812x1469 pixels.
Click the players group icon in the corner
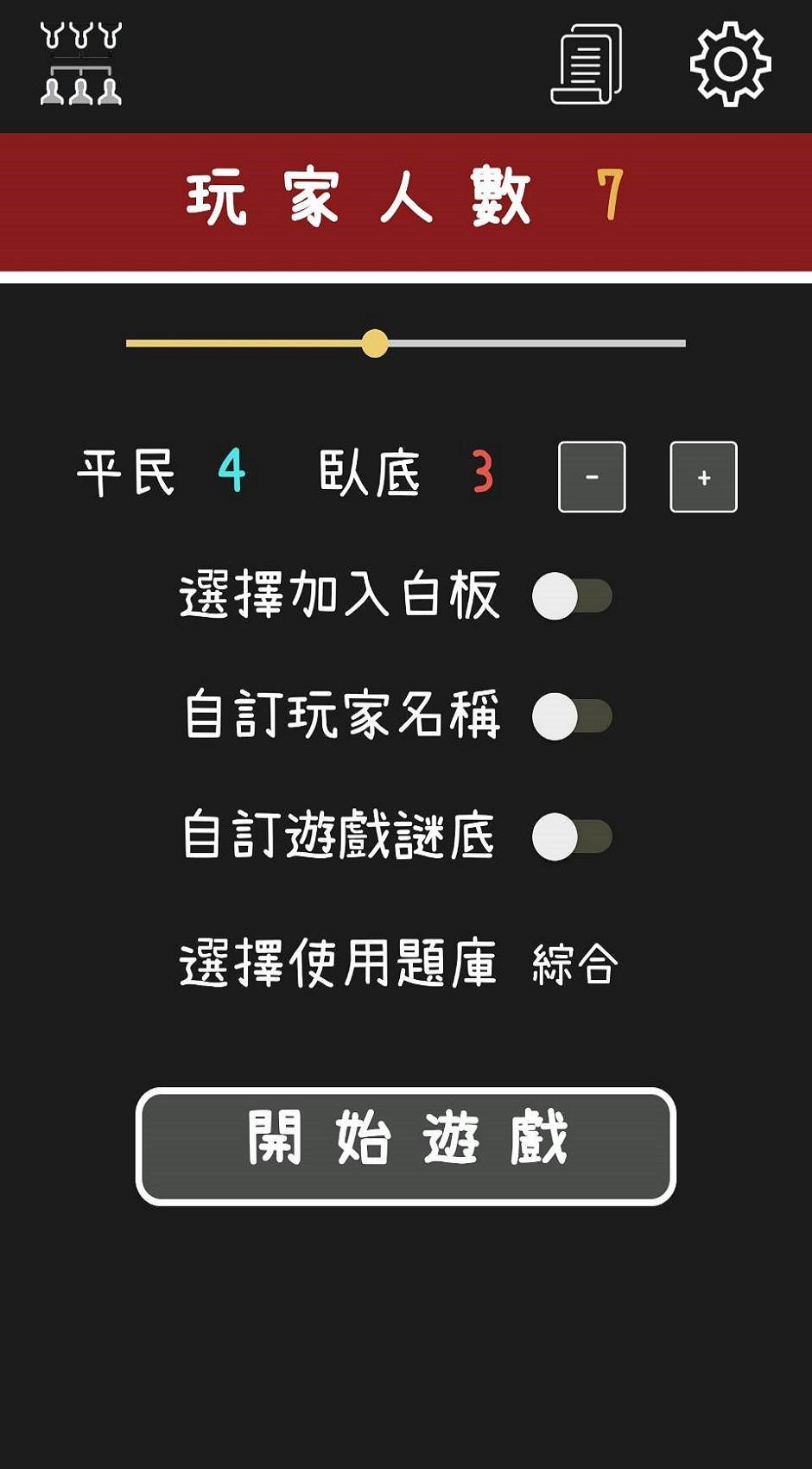80,65
